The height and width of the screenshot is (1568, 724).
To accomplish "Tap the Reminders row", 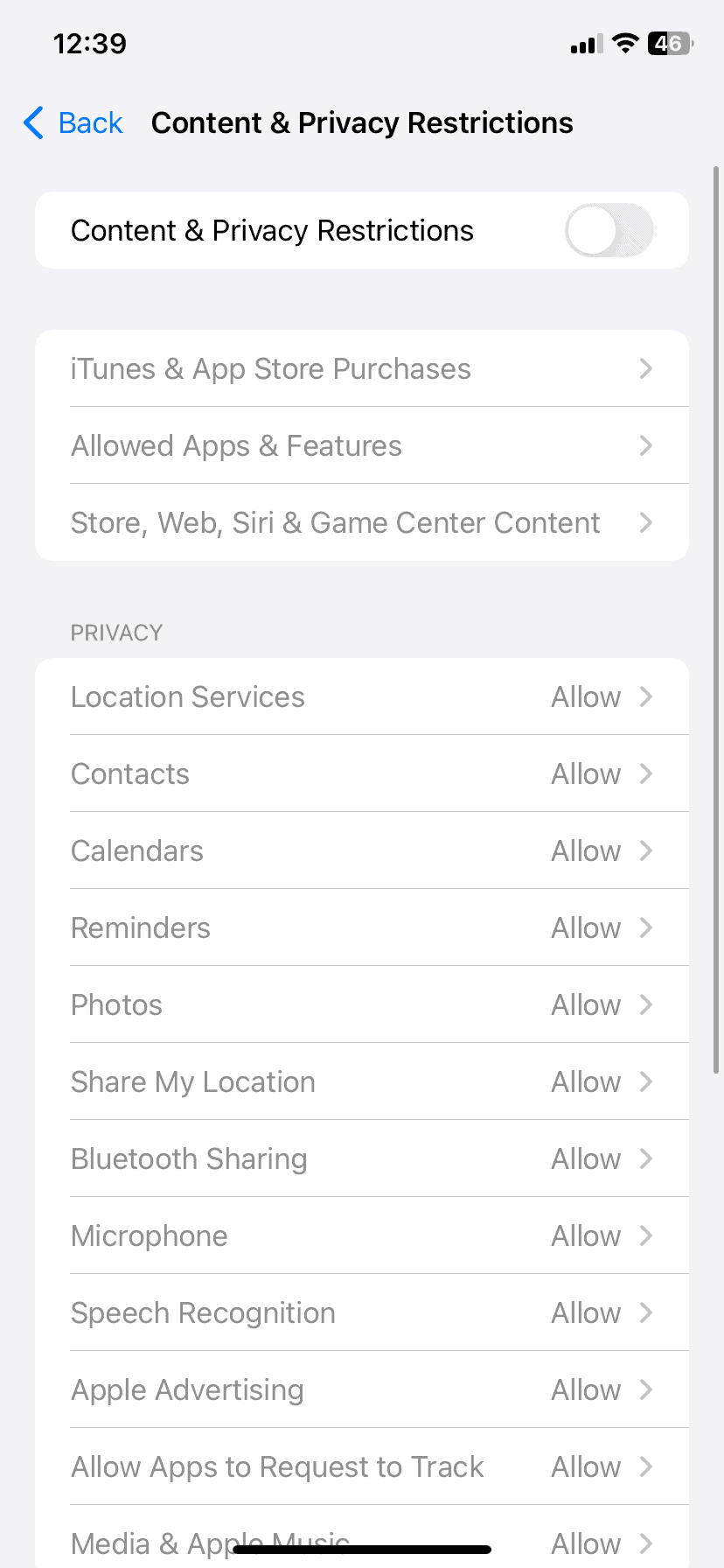I will coord(361,928).
